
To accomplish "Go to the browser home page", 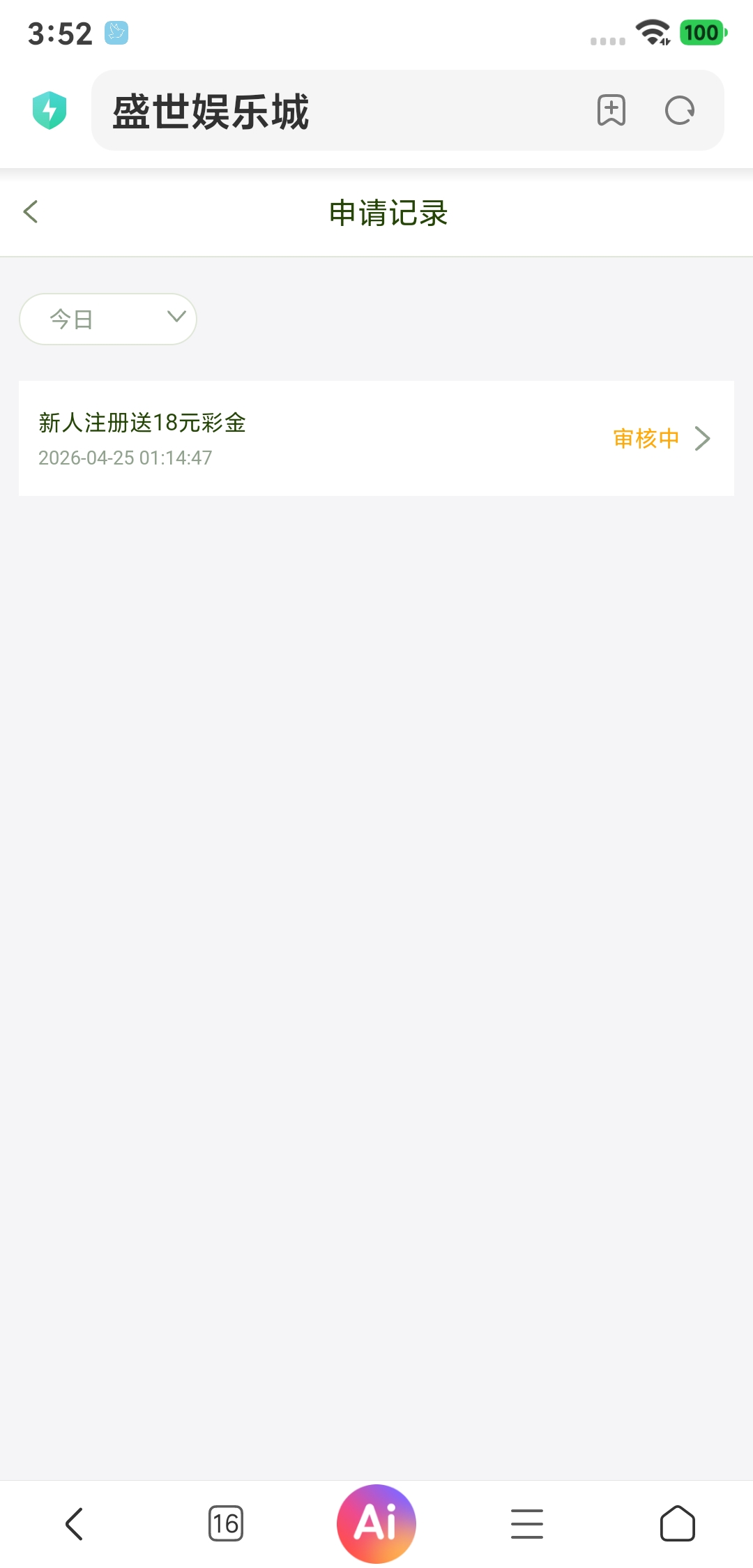I will point(678,1523).
